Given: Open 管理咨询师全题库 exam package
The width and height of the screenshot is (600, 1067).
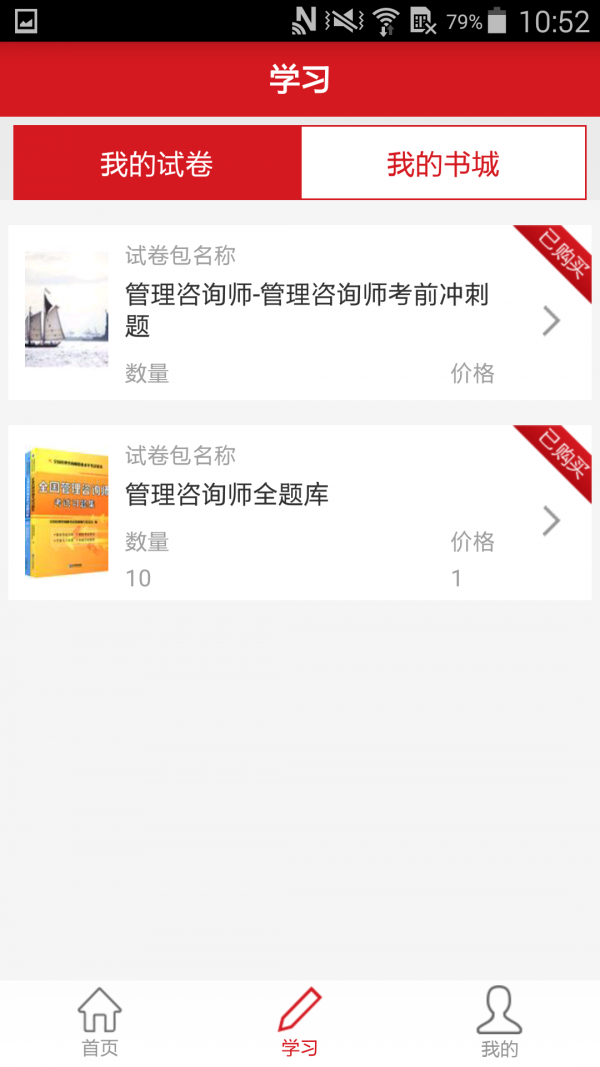Looking at the screenshot, I should click(x=300, y=512).
